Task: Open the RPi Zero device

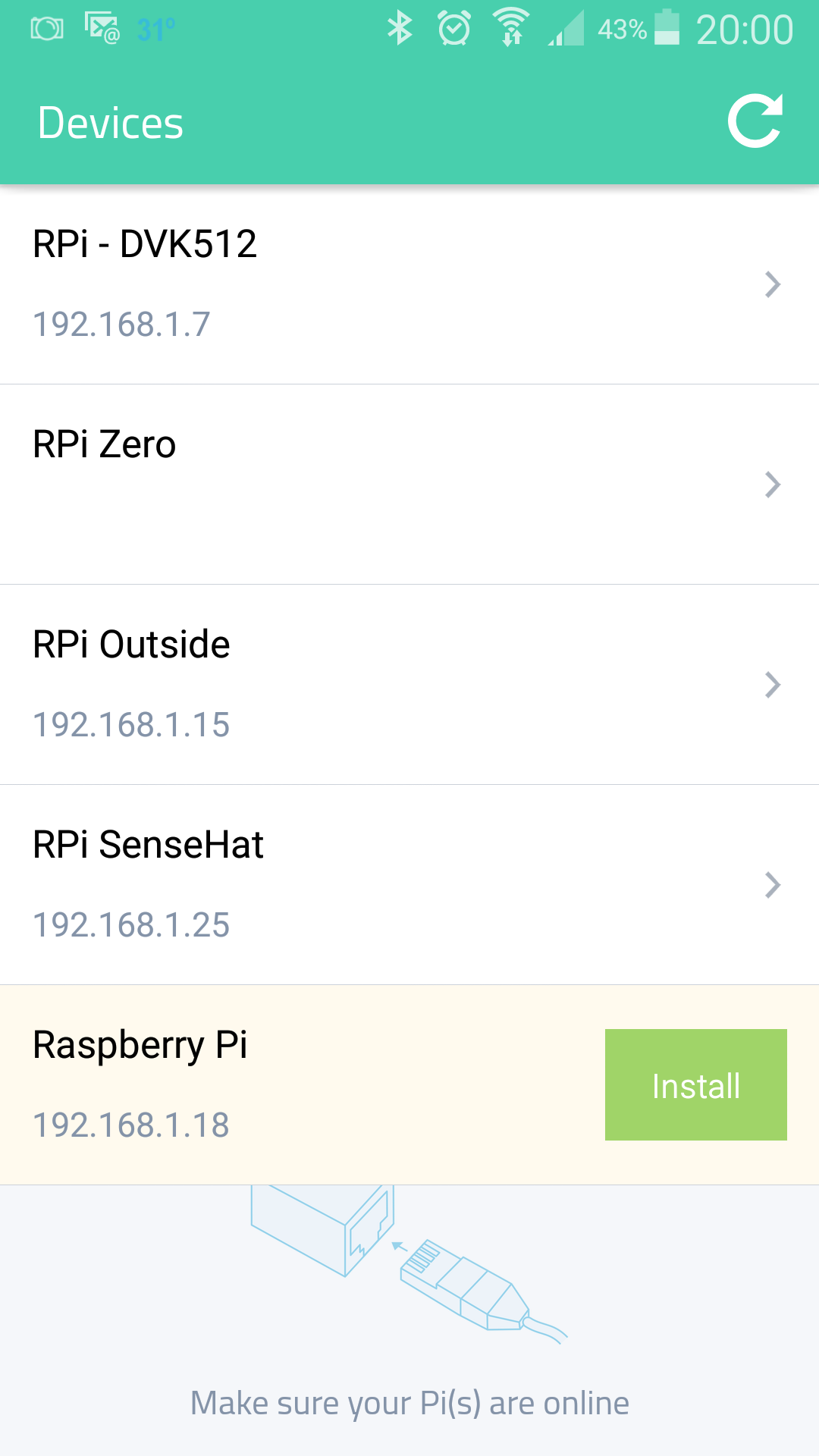Action: click(x=409, y=484)
